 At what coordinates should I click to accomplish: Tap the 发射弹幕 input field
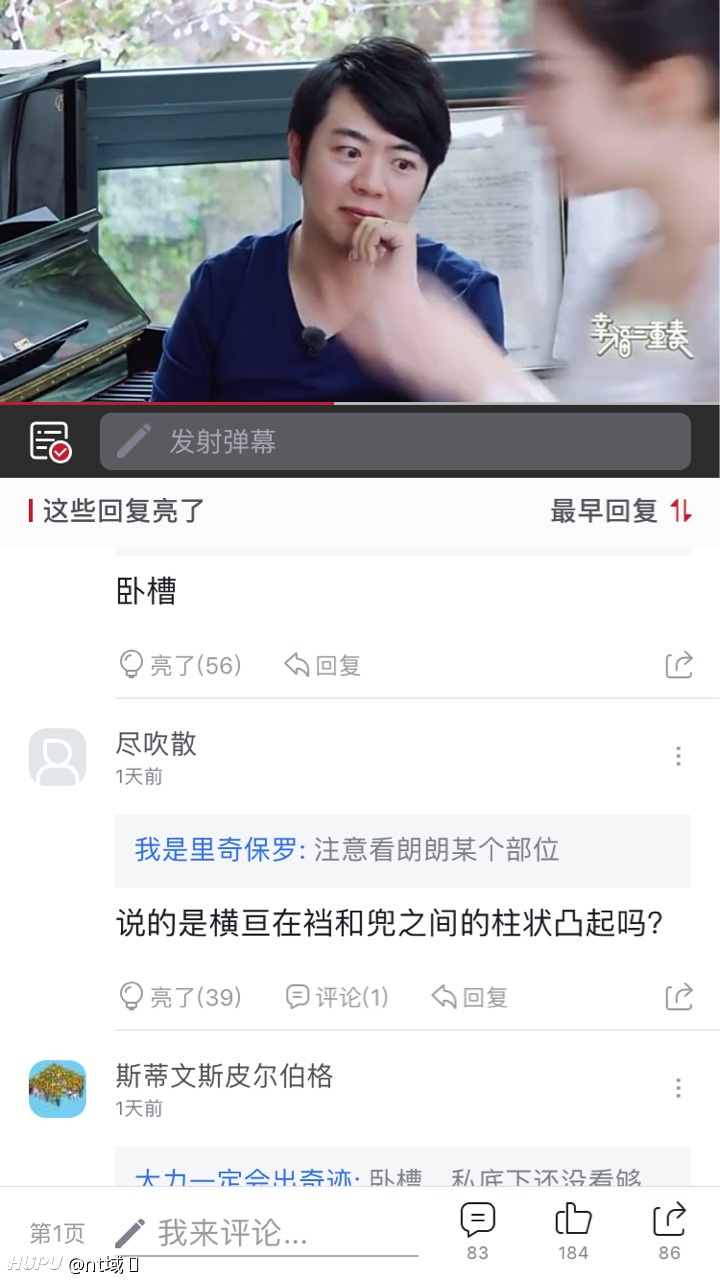click(395, 441)
